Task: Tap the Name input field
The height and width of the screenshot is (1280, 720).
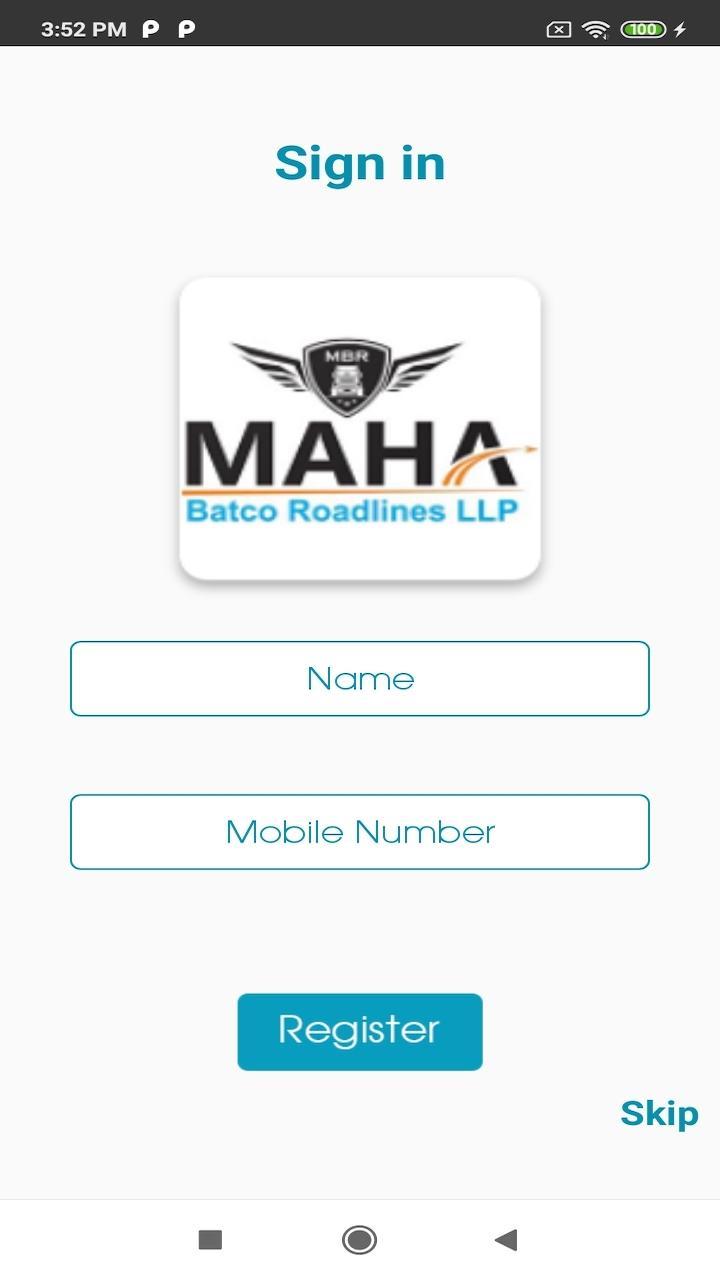Action: coord(360,679)
